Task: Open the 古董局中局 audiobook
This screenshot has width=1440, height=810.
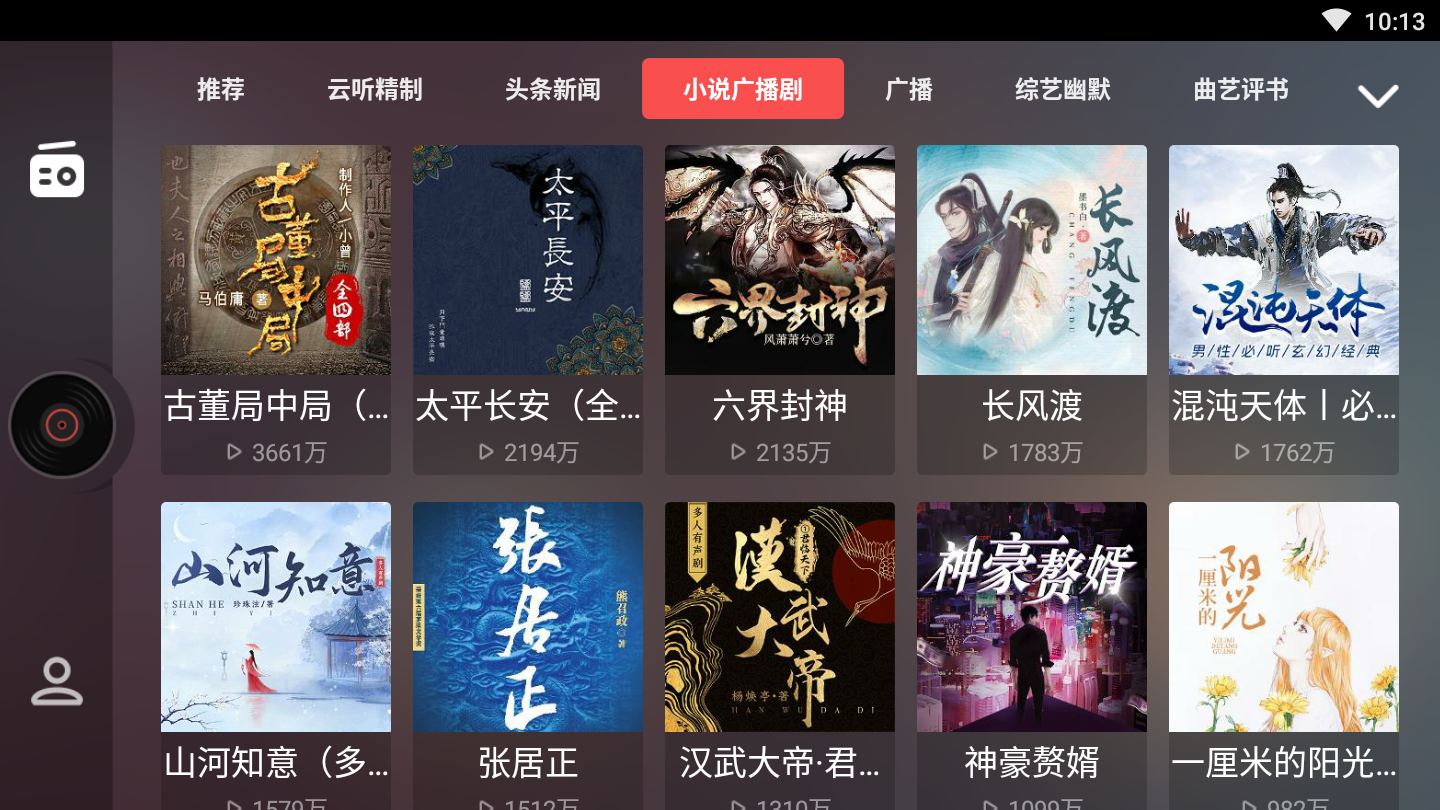Action: tap(276, 260)
